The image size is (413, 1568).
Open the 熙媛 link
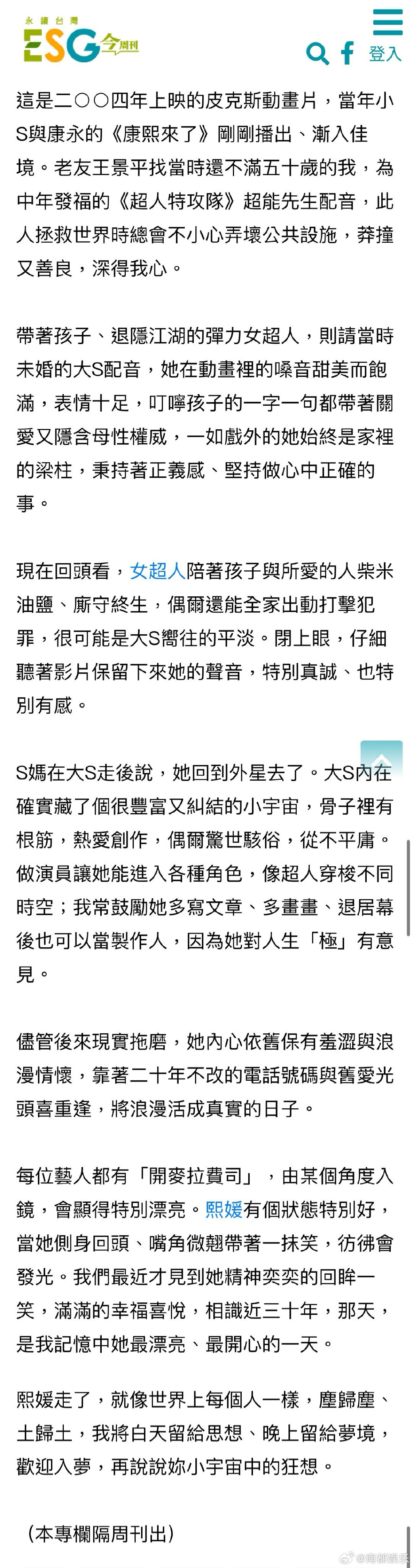[224, 1209]
